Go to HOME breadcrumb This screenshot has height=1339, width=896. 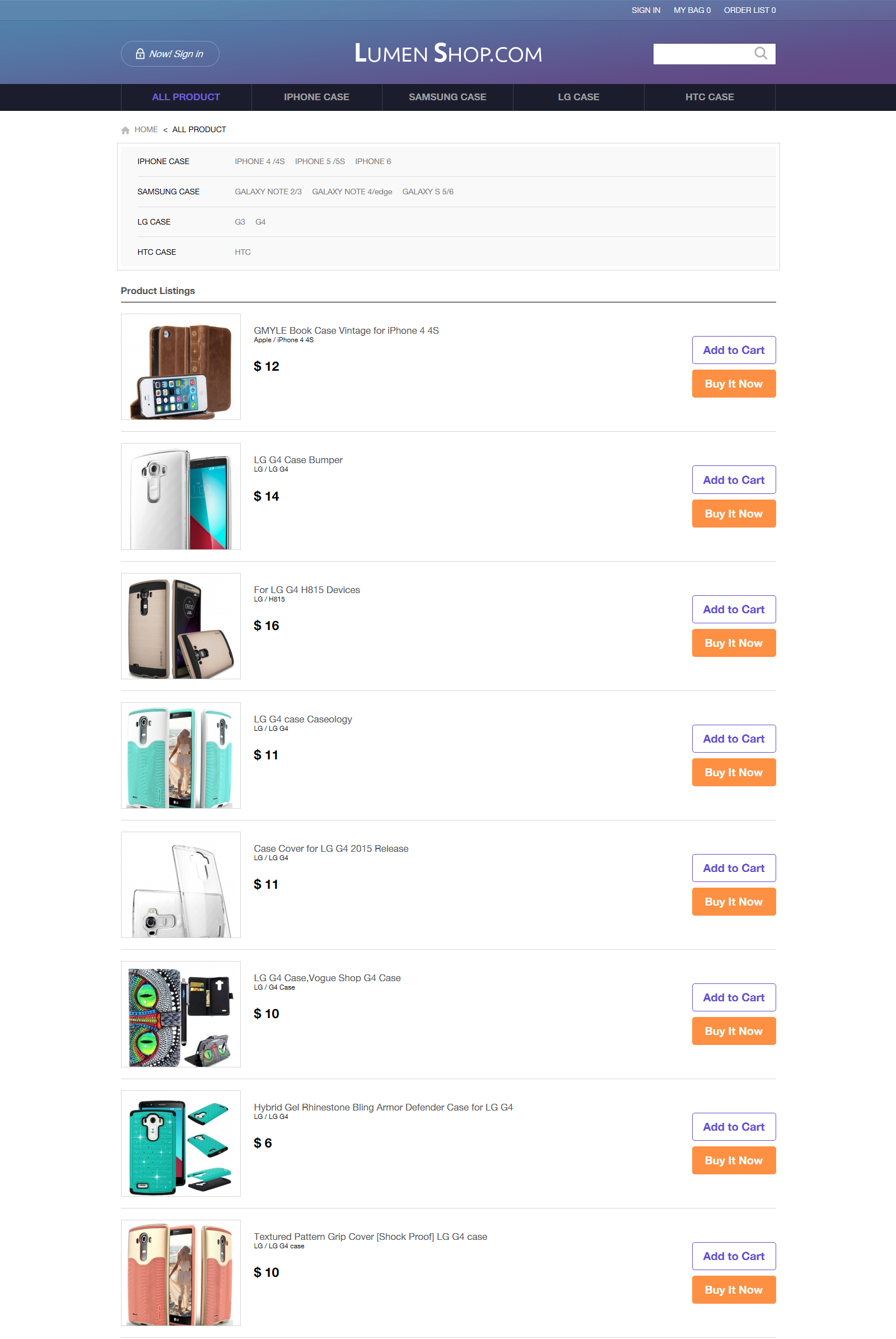pos(146,130)
